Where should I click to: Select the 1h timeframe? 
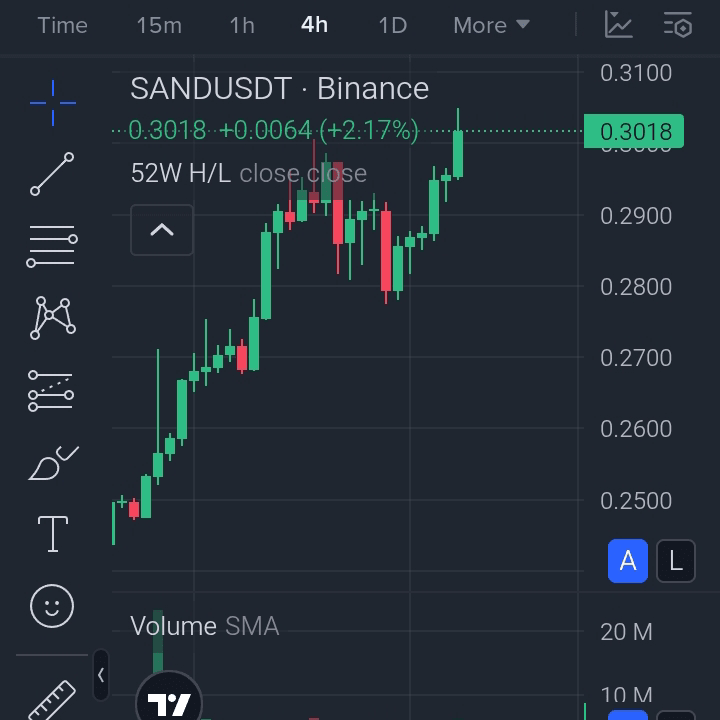[242, 25]
